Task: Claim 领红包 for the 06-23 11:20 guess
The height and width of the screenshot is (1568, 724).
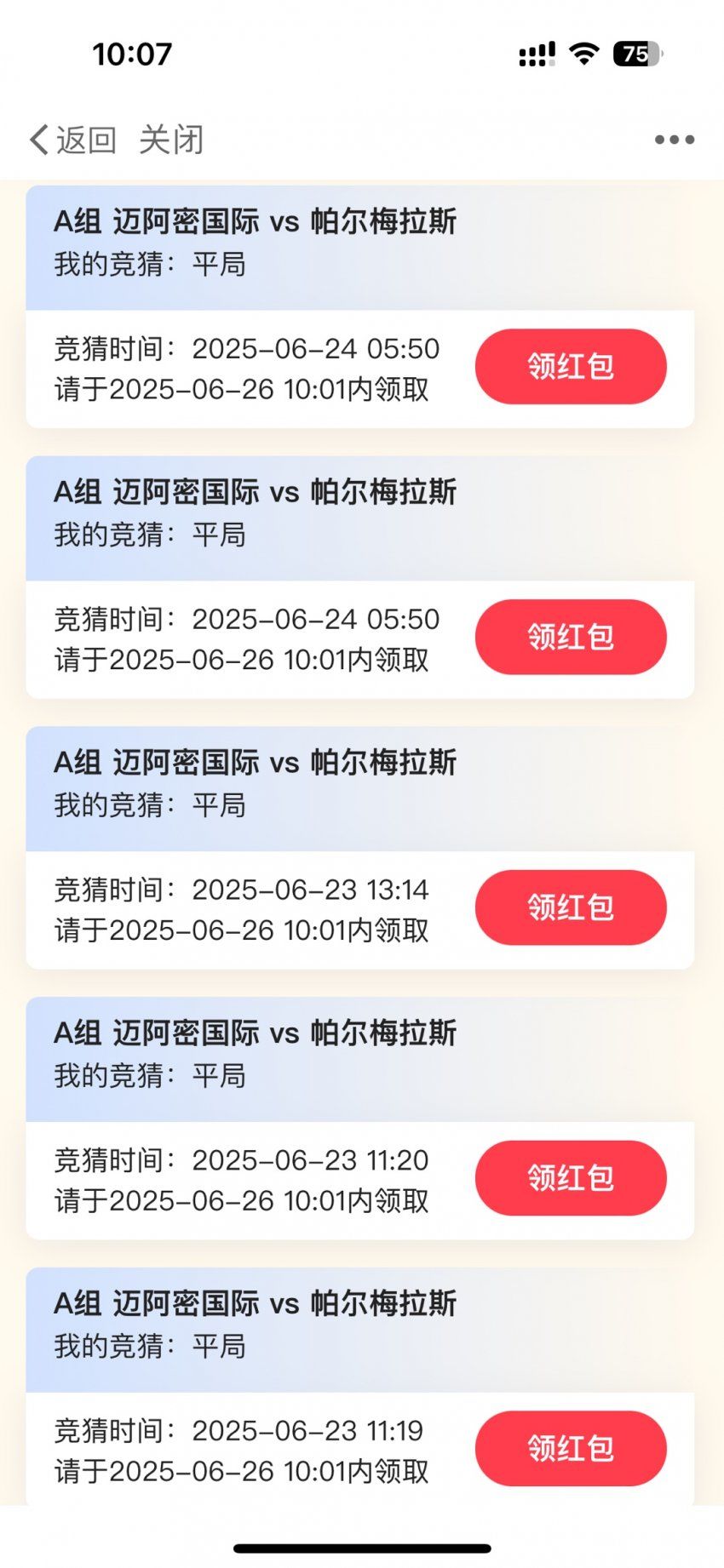Action: pos(571,1178)
